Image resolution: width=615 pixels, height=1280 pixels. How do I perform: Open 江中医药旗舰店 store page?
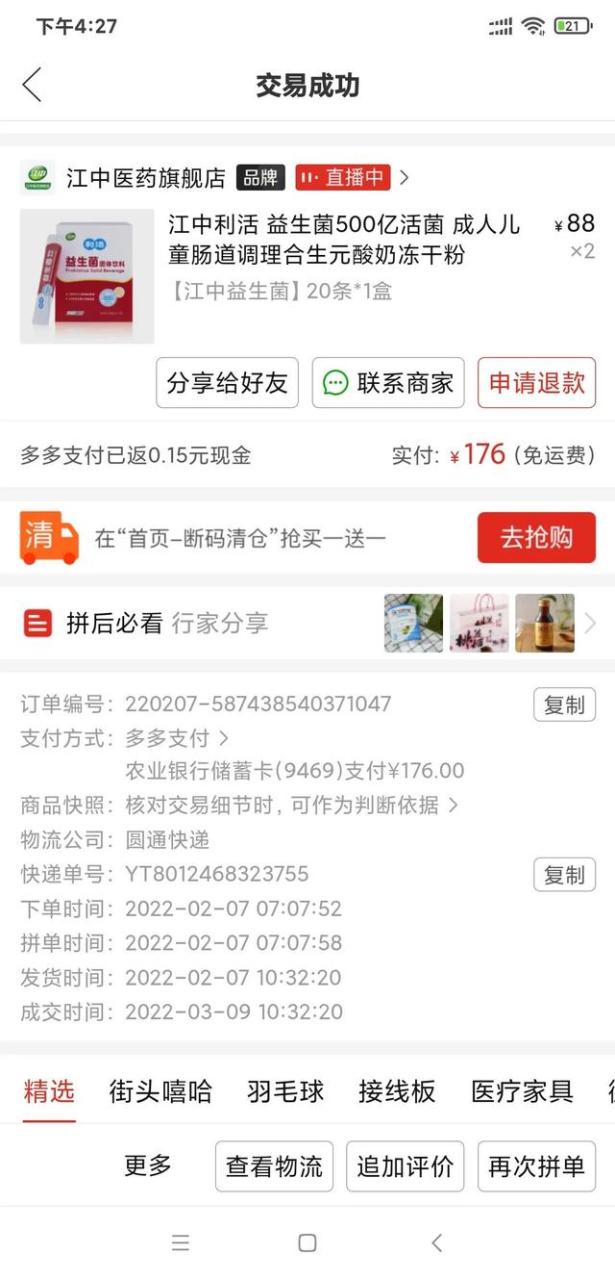pos(145,178)
